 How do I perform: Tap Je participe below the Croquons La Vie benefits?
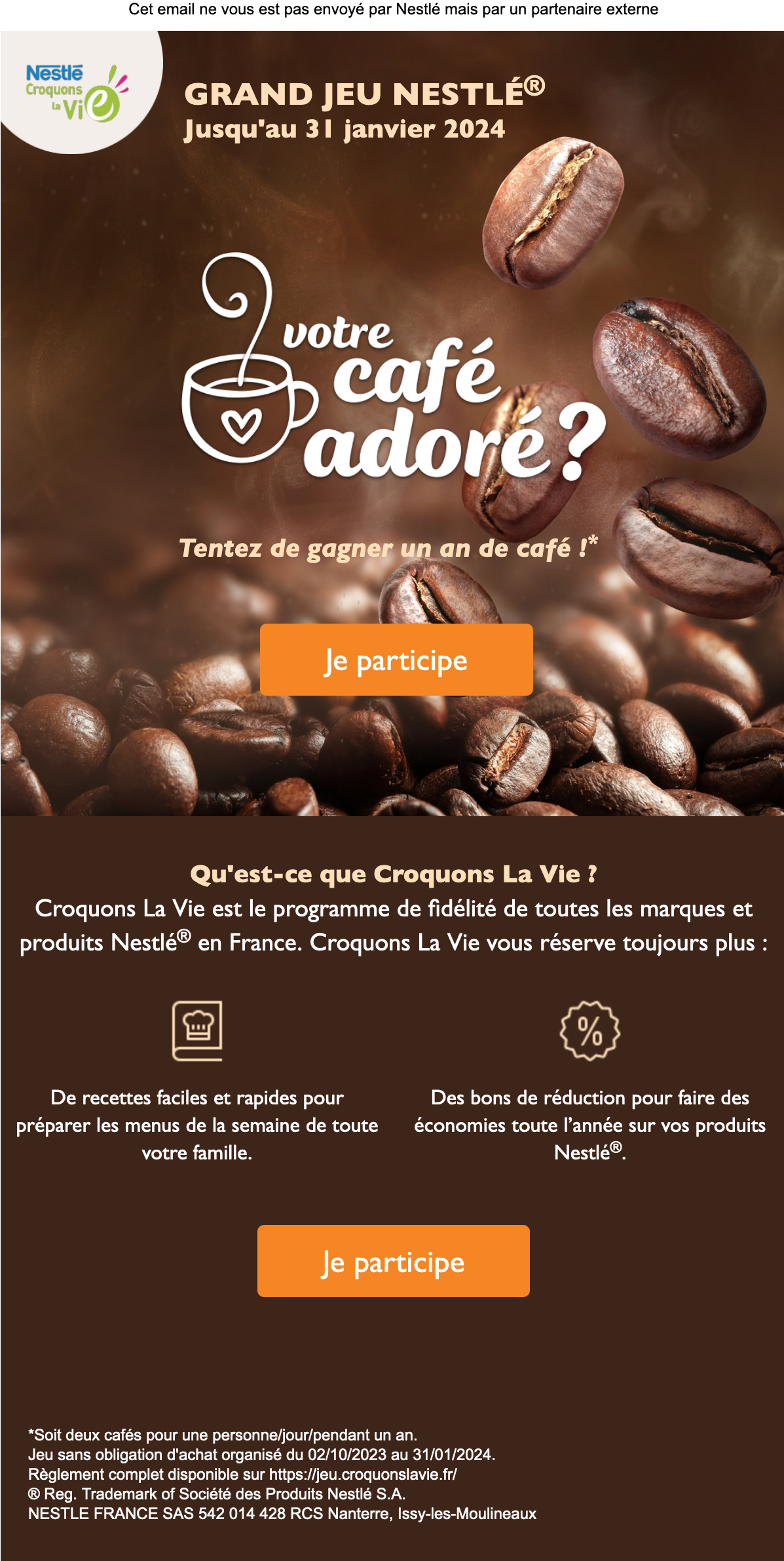[394, 1261]
